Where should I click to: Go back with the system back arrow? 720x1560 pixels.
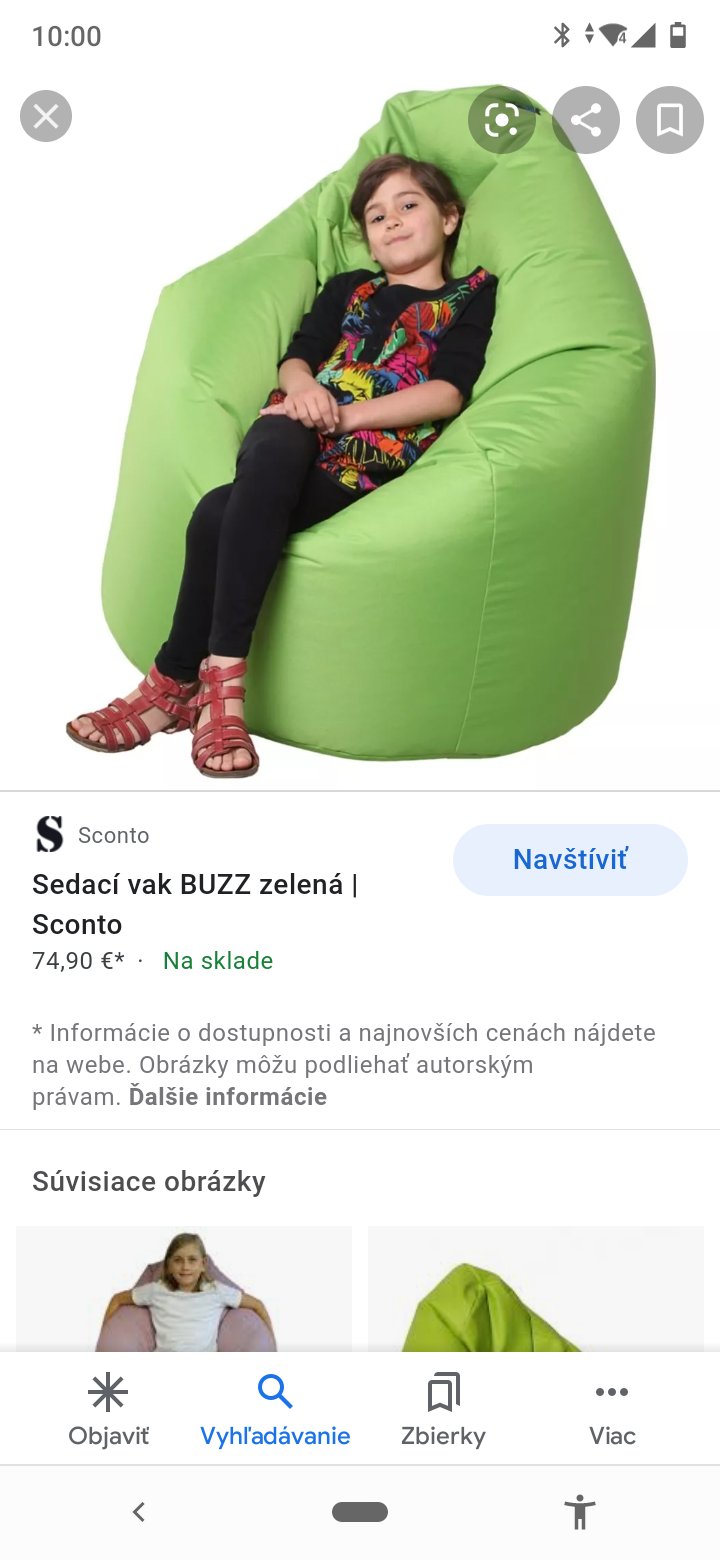pos(139,1512)
